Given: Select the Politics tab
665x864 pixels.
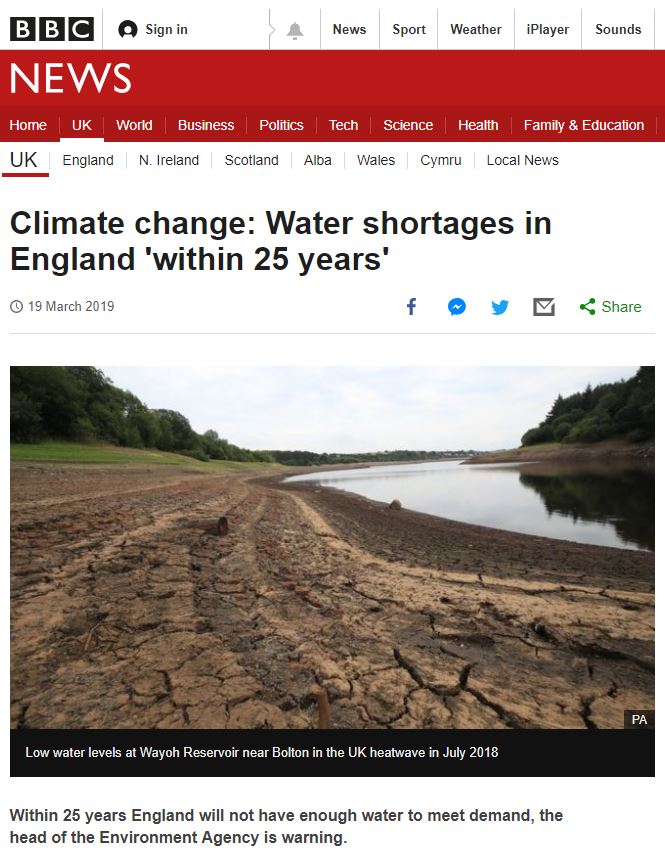Looking at the screenshot, I should pyautogui.click(x=281, y=125).
